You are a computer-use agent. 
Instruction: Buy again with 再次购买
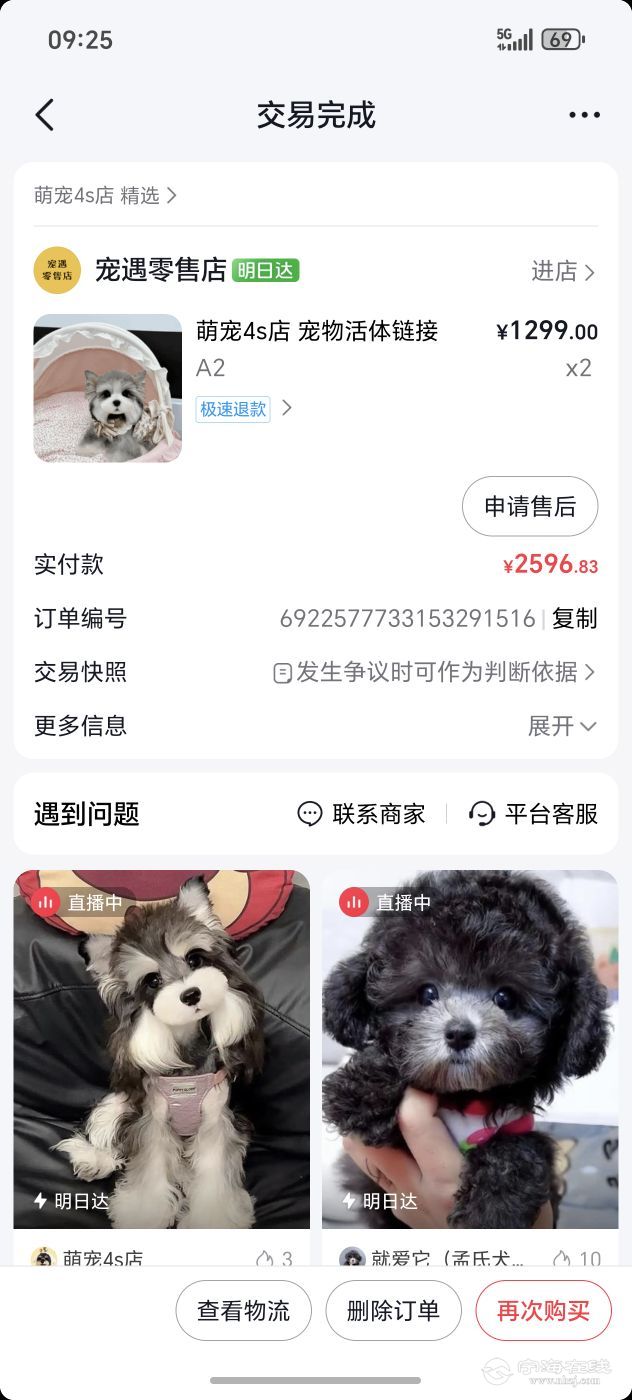pos(543,1310)
